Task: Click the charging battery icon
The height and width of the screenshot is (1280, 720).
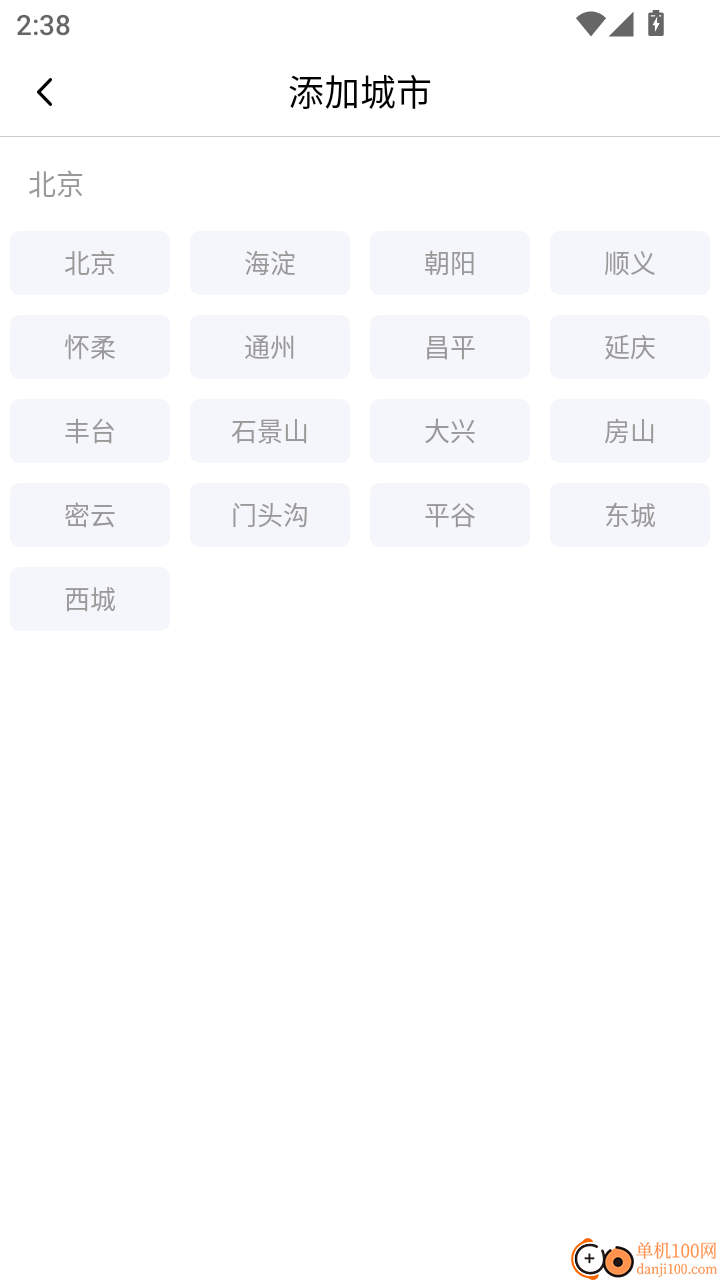Action: tap(657, 25)
